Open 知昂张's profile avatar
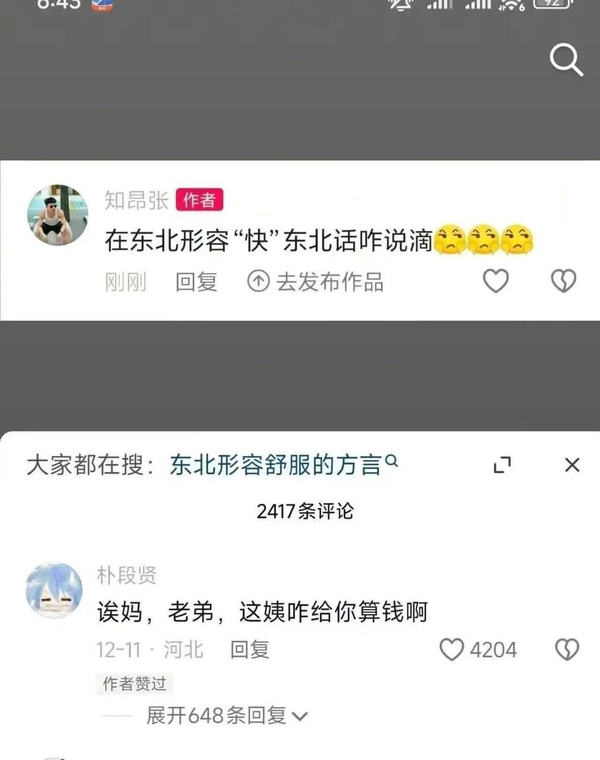Viewport: 600px width, 760px height. point(57,215)
